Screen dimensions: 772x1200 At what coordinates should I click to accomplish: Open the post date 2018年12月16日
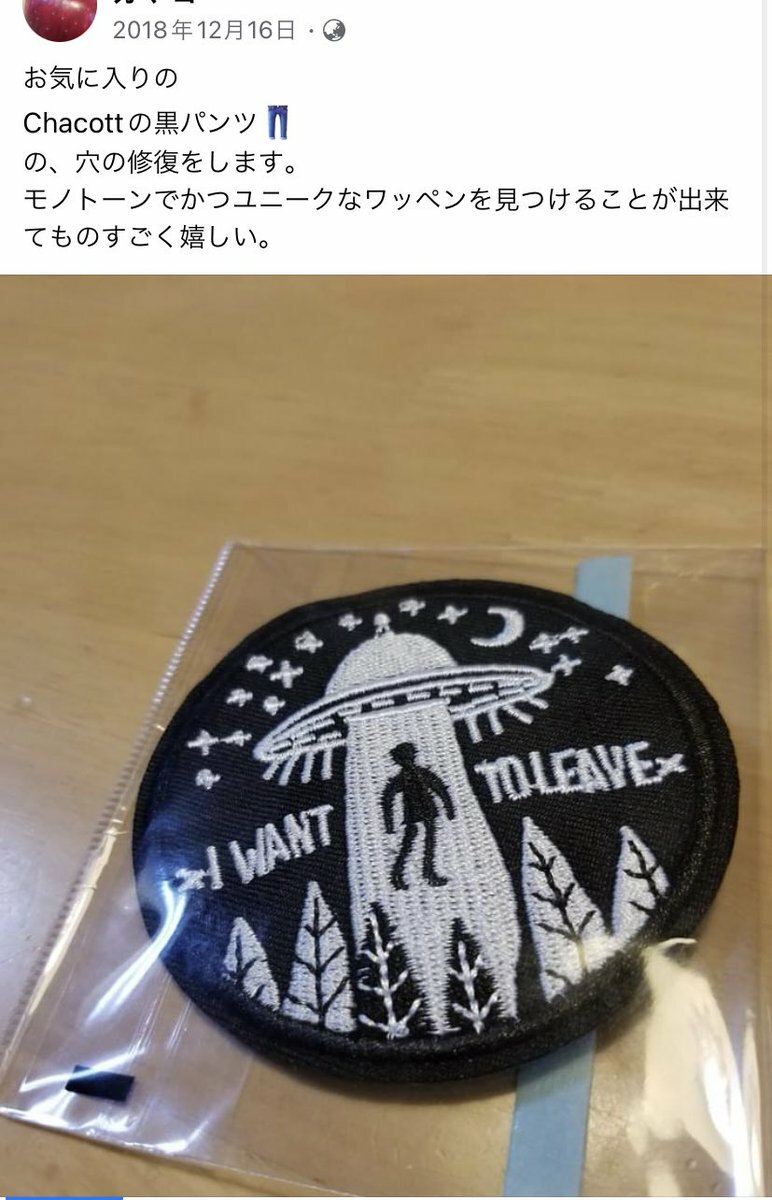pos(204,30)
